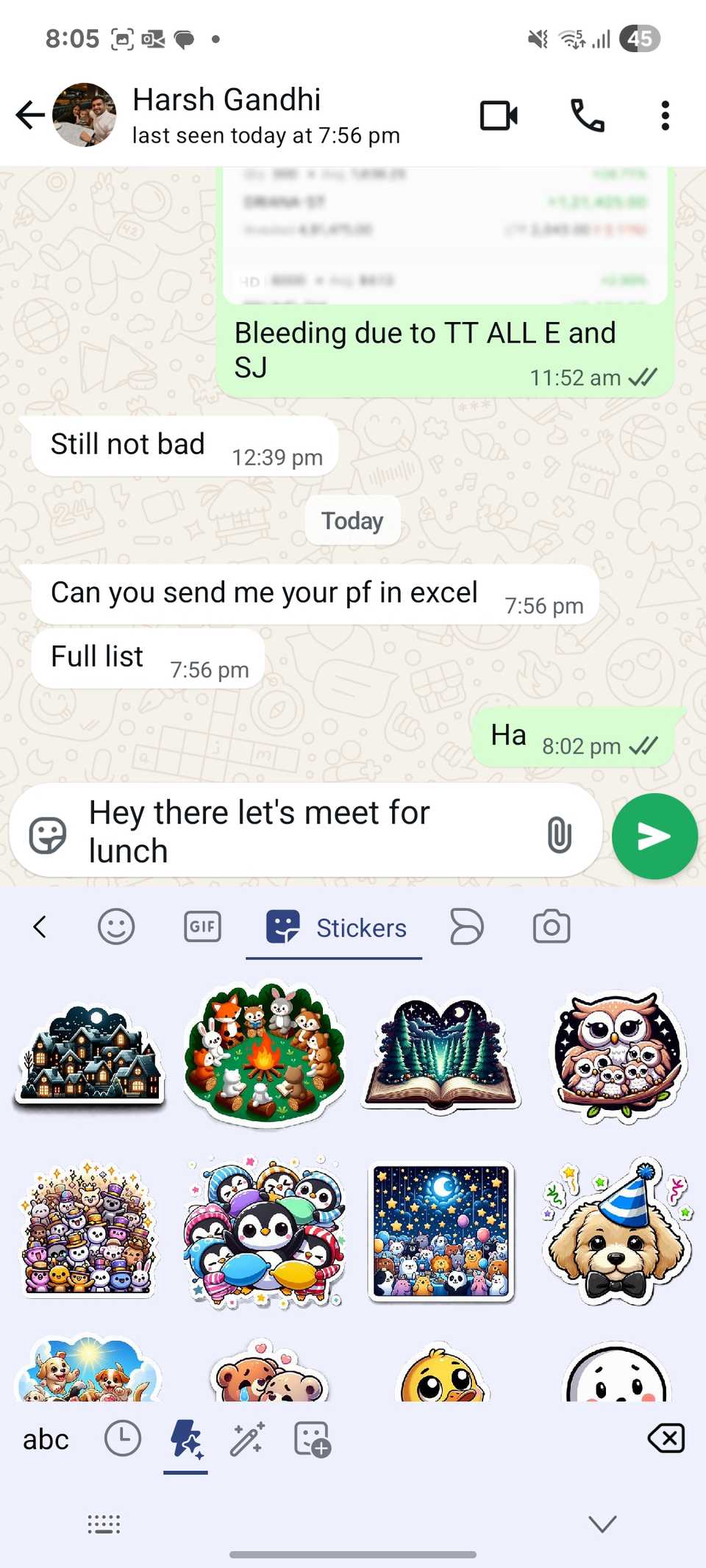Return to the abc keyboard
The height and width of the screenshot is (1568, 706).
coord(46,1439)
